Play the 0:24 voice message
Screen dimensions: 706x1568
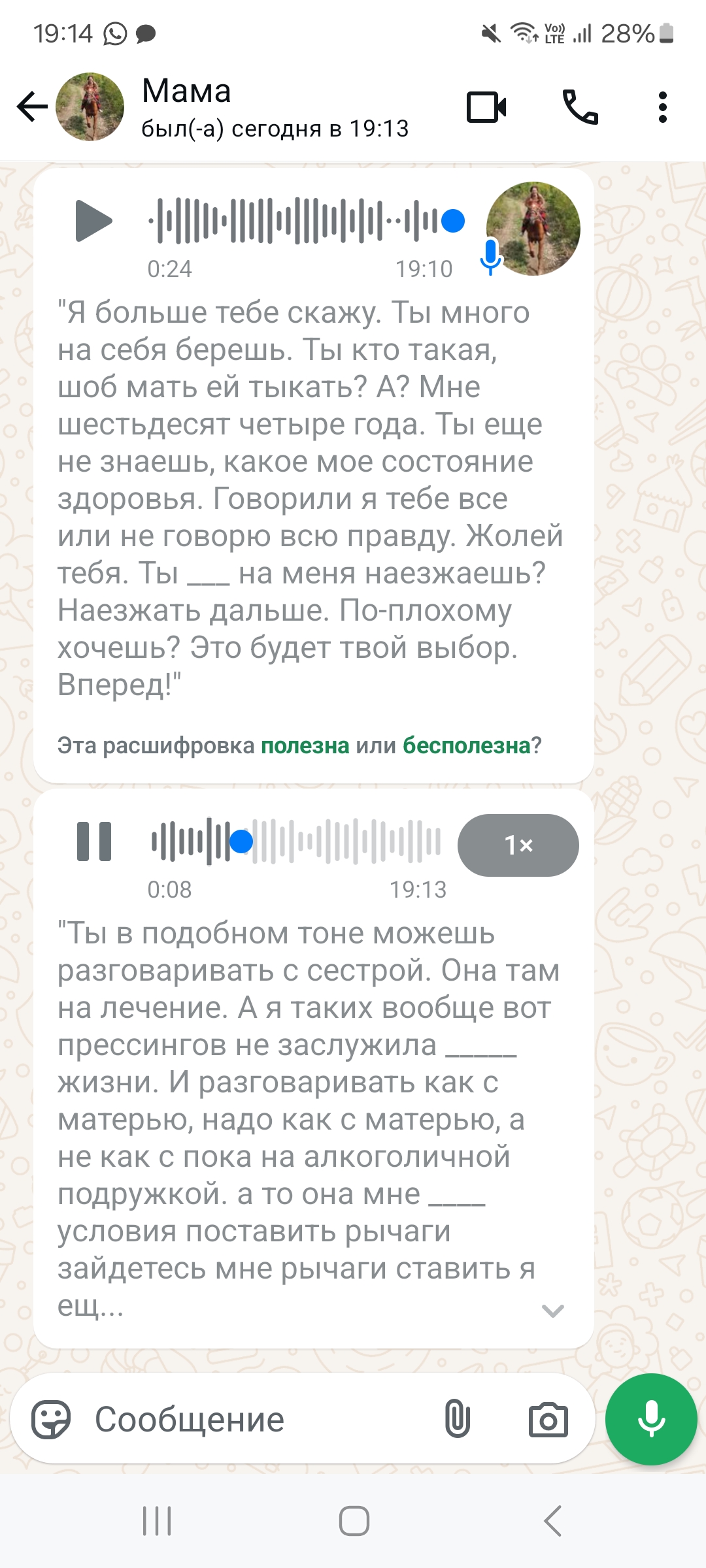(94, 221)
